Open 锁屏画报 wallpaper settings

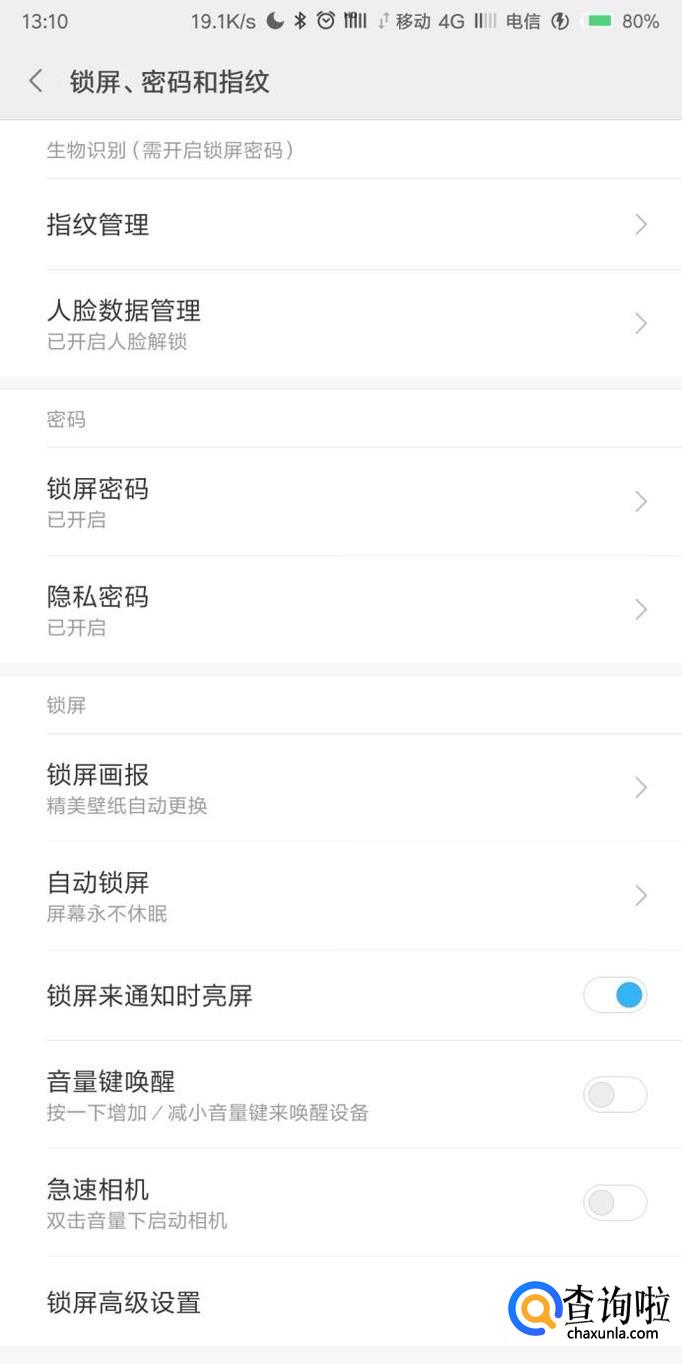tap(340, 788)
